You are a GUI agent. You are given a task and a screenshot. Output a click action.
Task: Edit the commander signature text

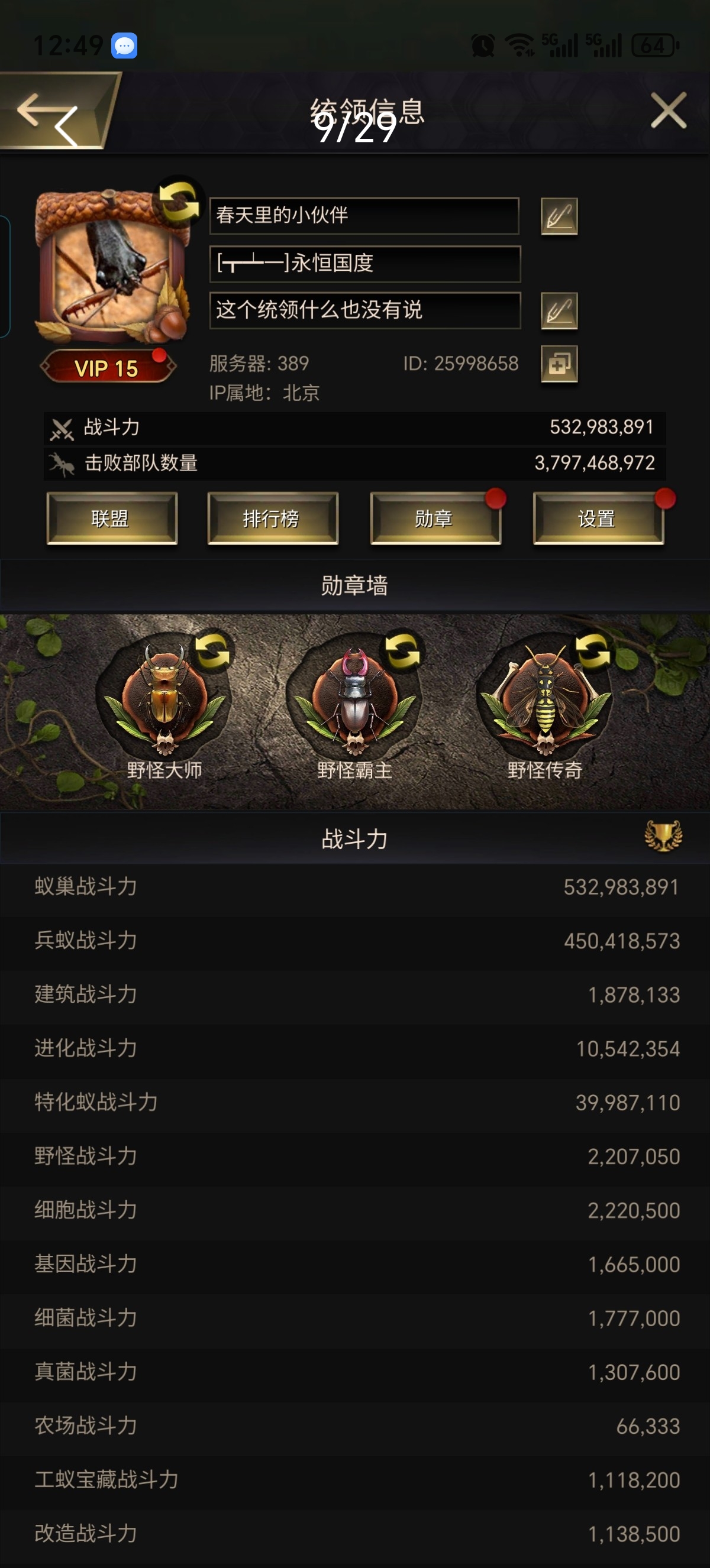(x=559, y=312)
